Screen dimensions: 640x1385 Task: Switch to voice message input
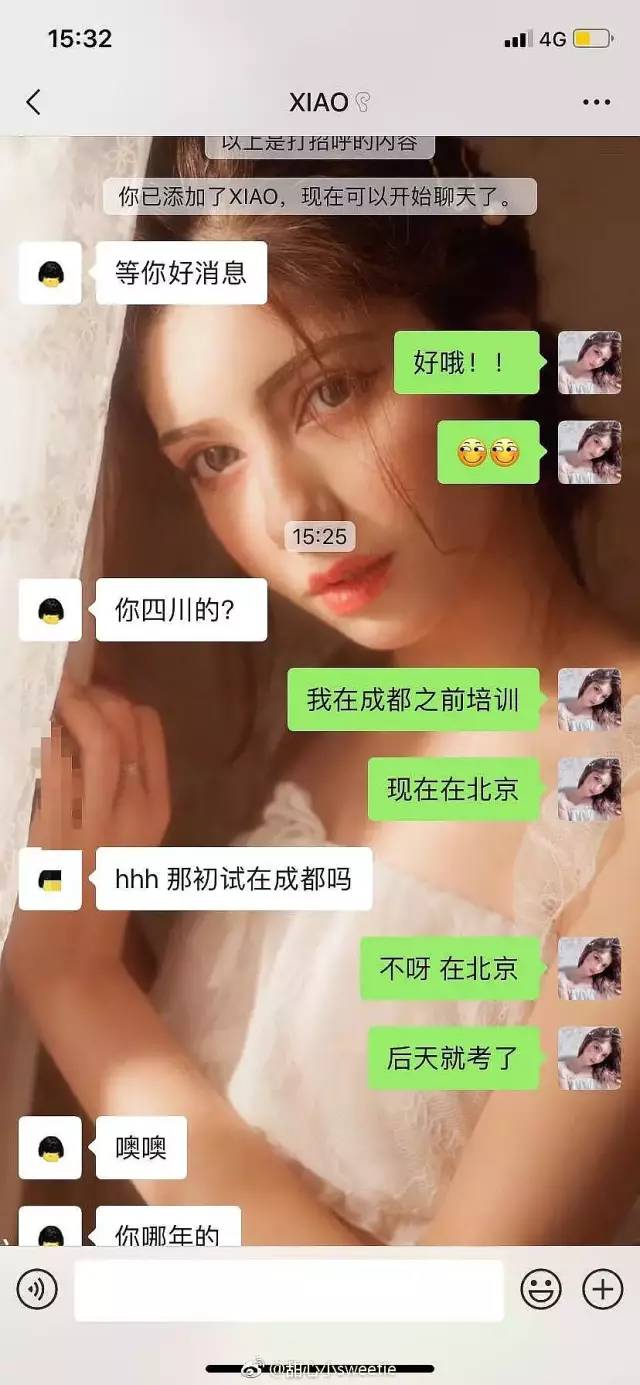pyautogui.click(x=37, y=1290)
